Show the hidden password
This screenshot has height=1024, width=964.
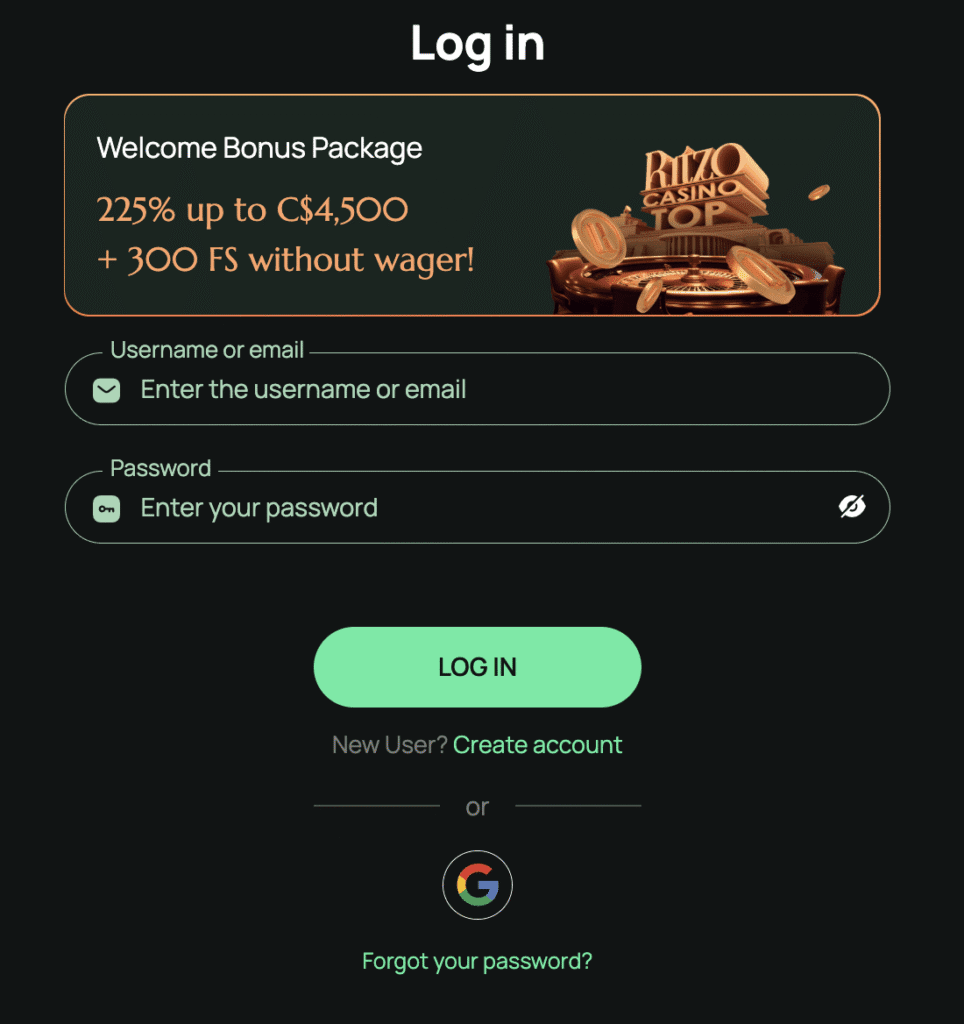(851, 507)
